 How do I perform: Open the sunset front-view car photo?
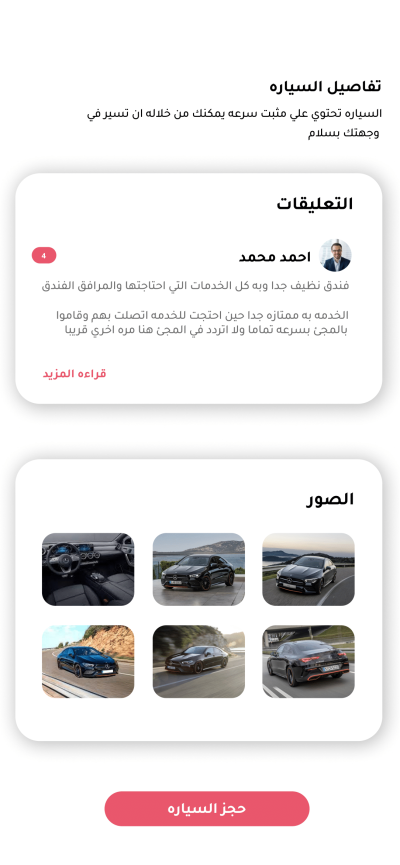pos(308,569)
